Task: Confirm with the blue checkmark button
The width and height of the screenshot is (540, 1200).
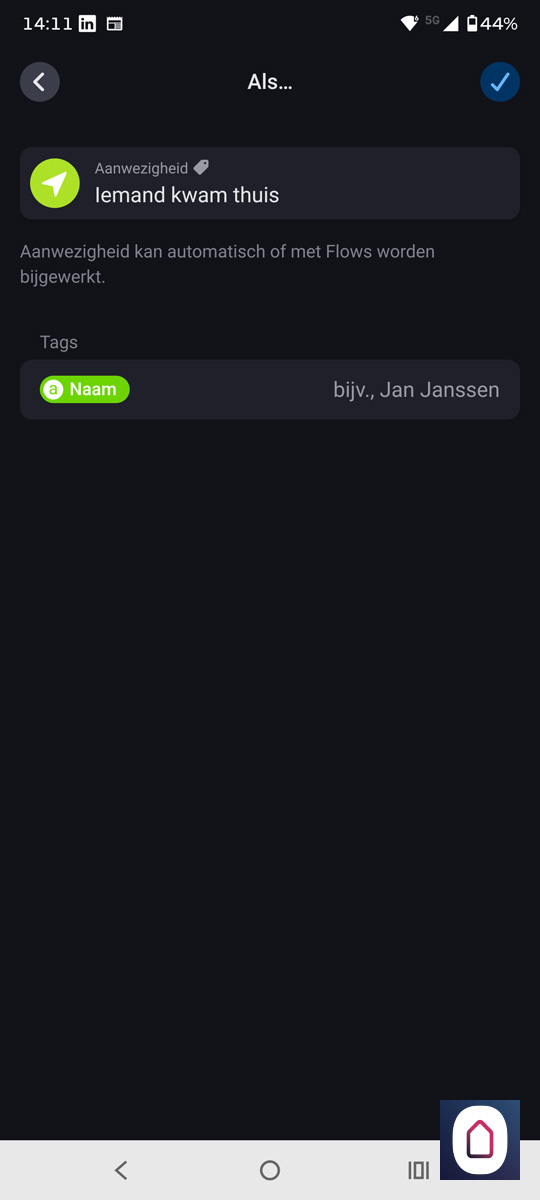Action: tap(500, 82)
